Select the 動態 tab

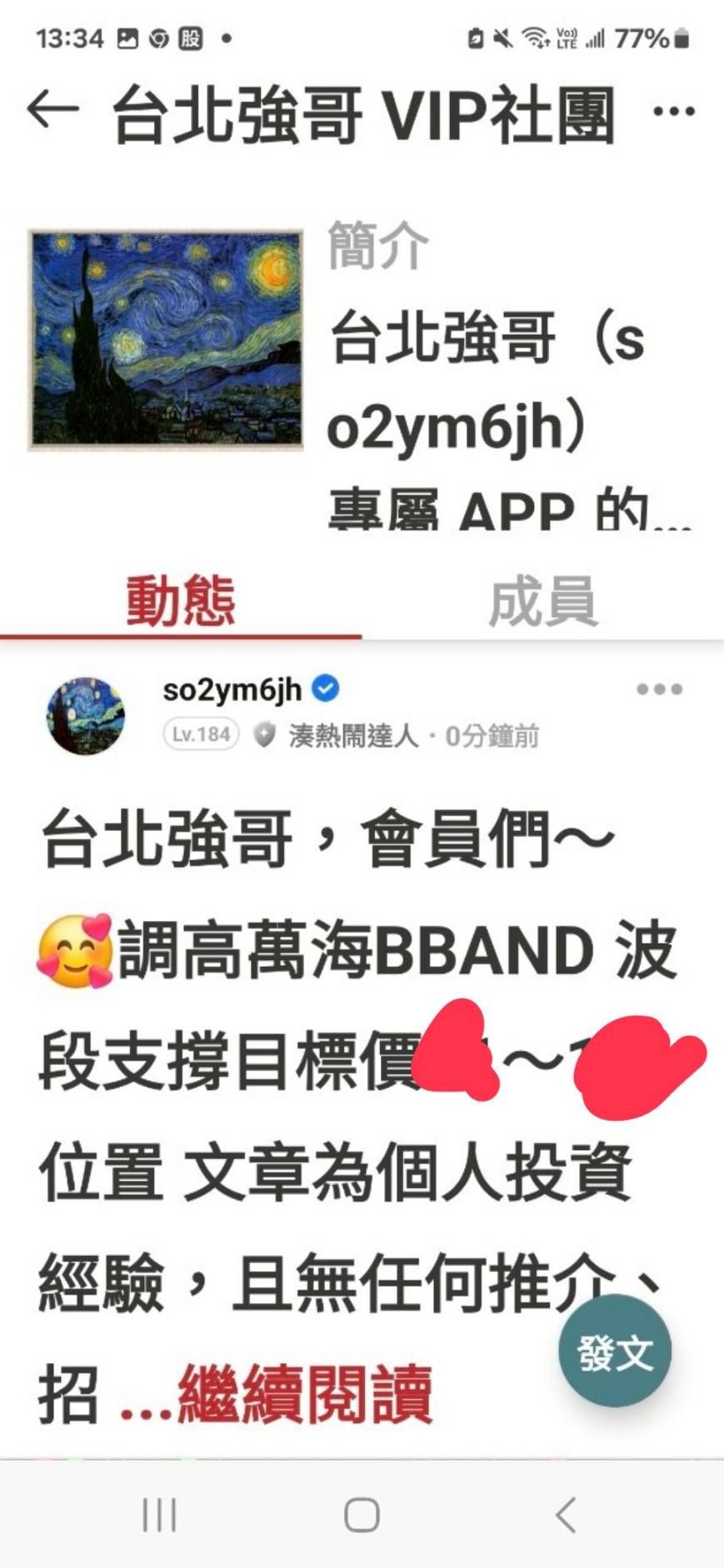pyautogui.click(x=181, y=601)
